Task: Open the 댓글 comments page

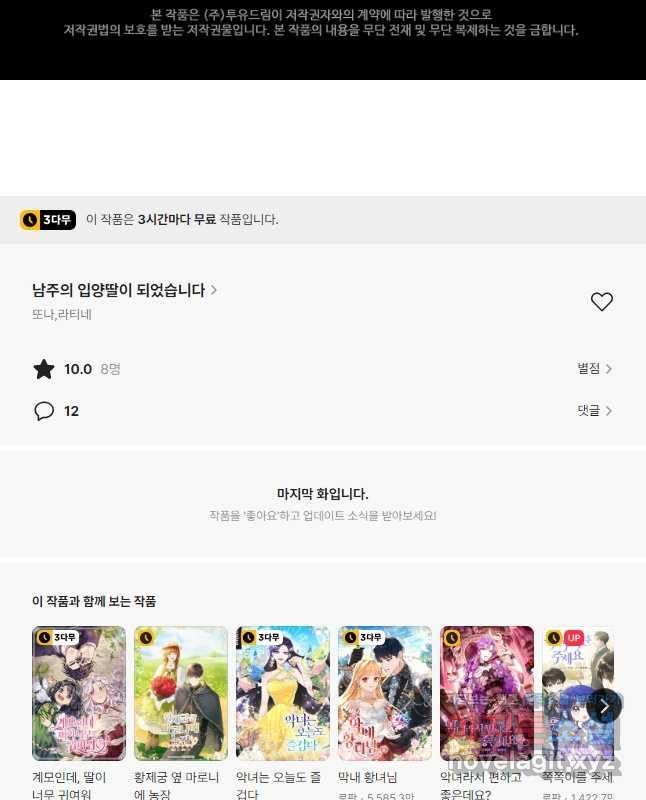Action: 594,411
